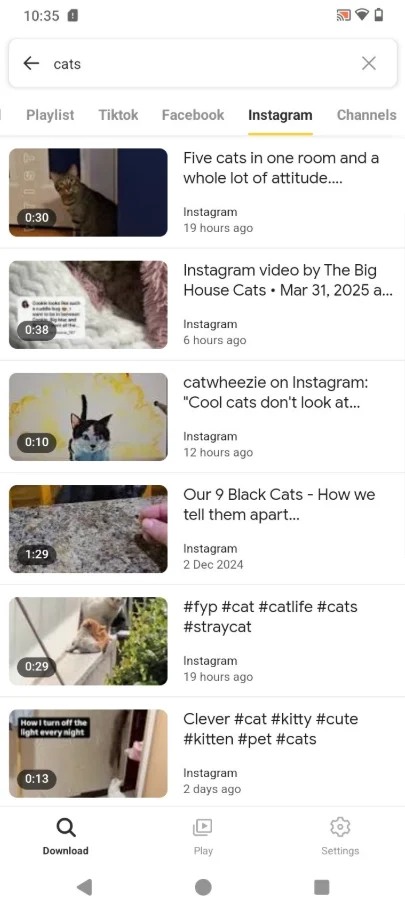Open The Big House Cats Instagram video
Image resolution: width=405 pixels, height=907 pixels.
tap(202, 305)
